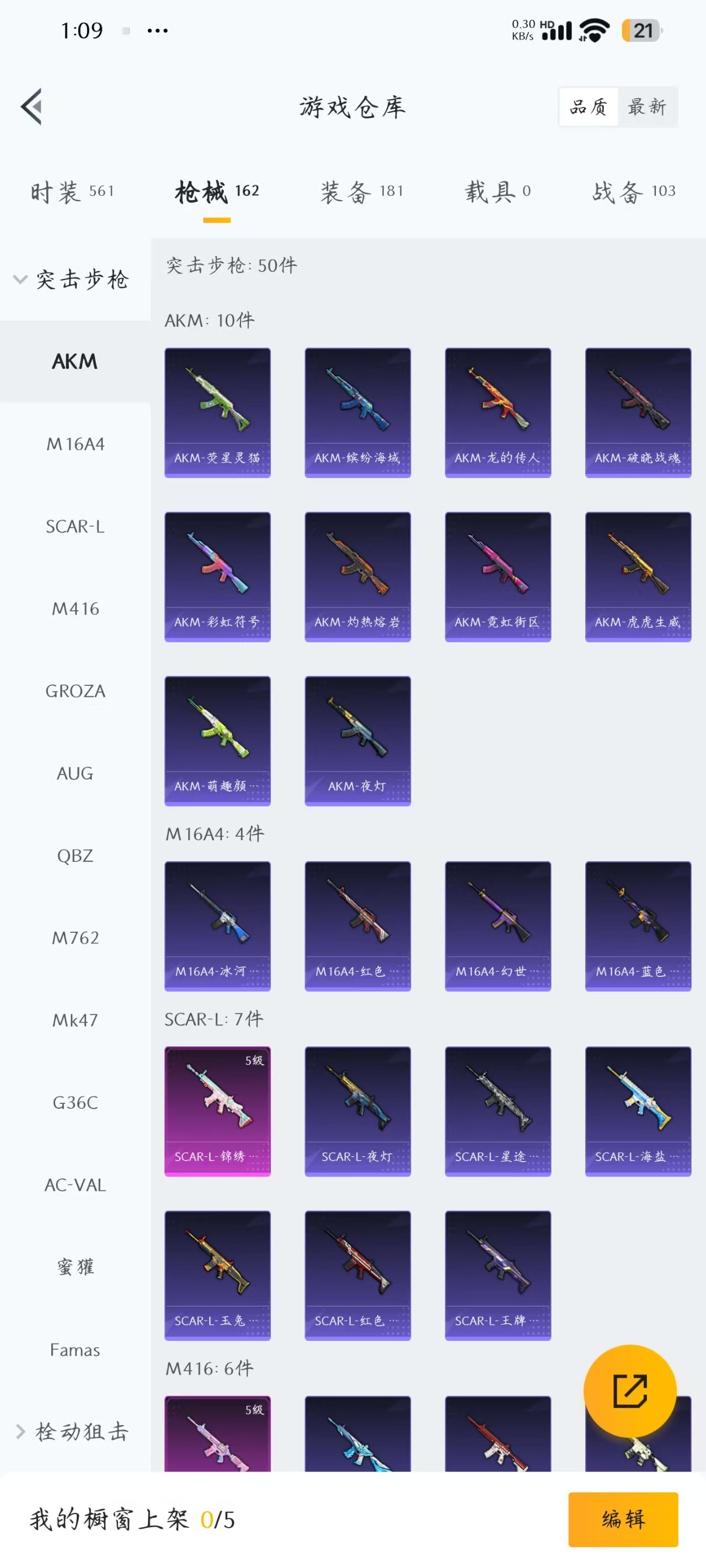Image resolution: width=706 pixels, height=1568 pixels.
Task: Tap the 编辑 button
Action: [x=623, y=1519]
